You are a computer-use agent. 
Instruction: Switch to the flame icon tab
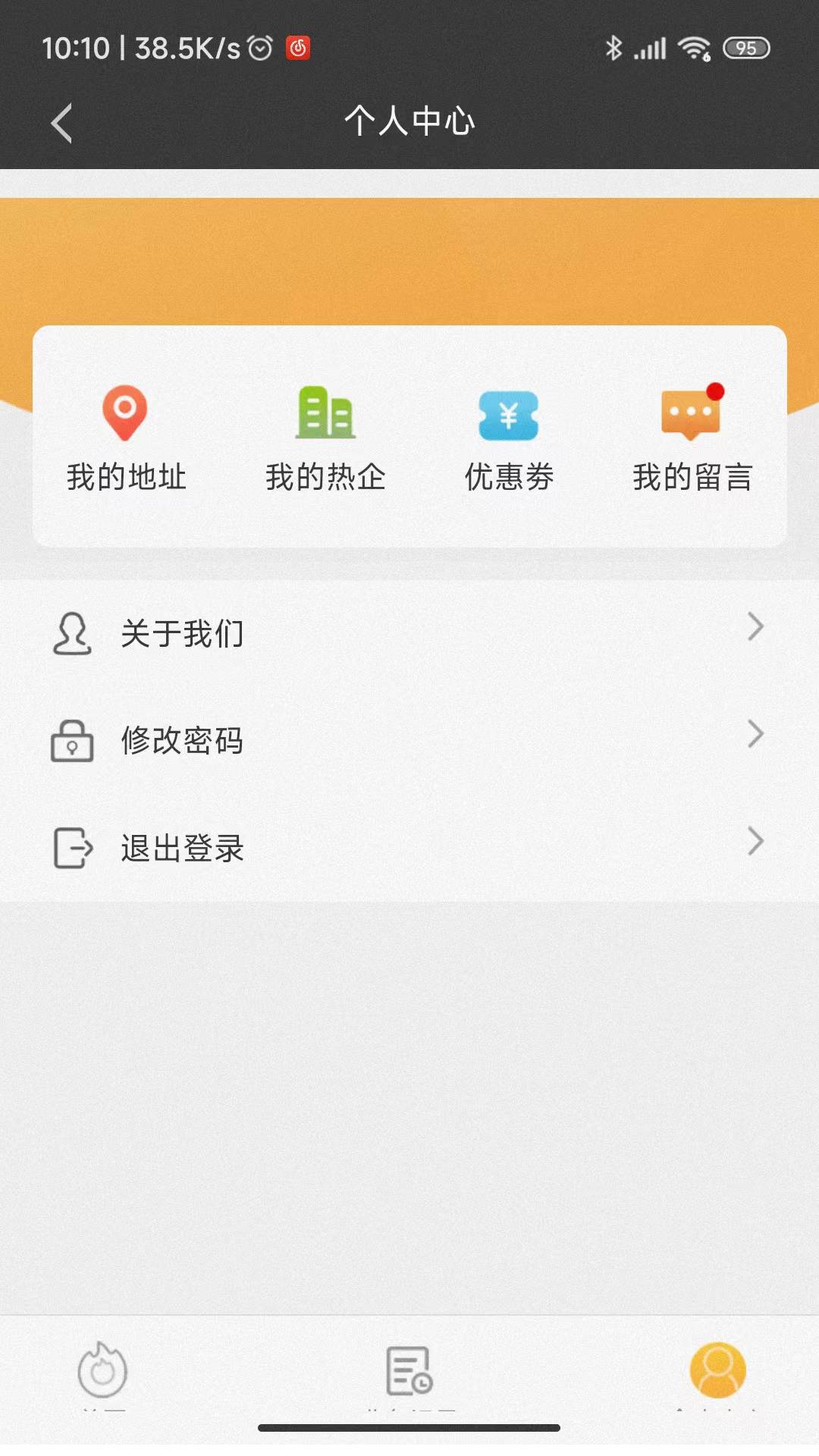(x=102, y=1373)
